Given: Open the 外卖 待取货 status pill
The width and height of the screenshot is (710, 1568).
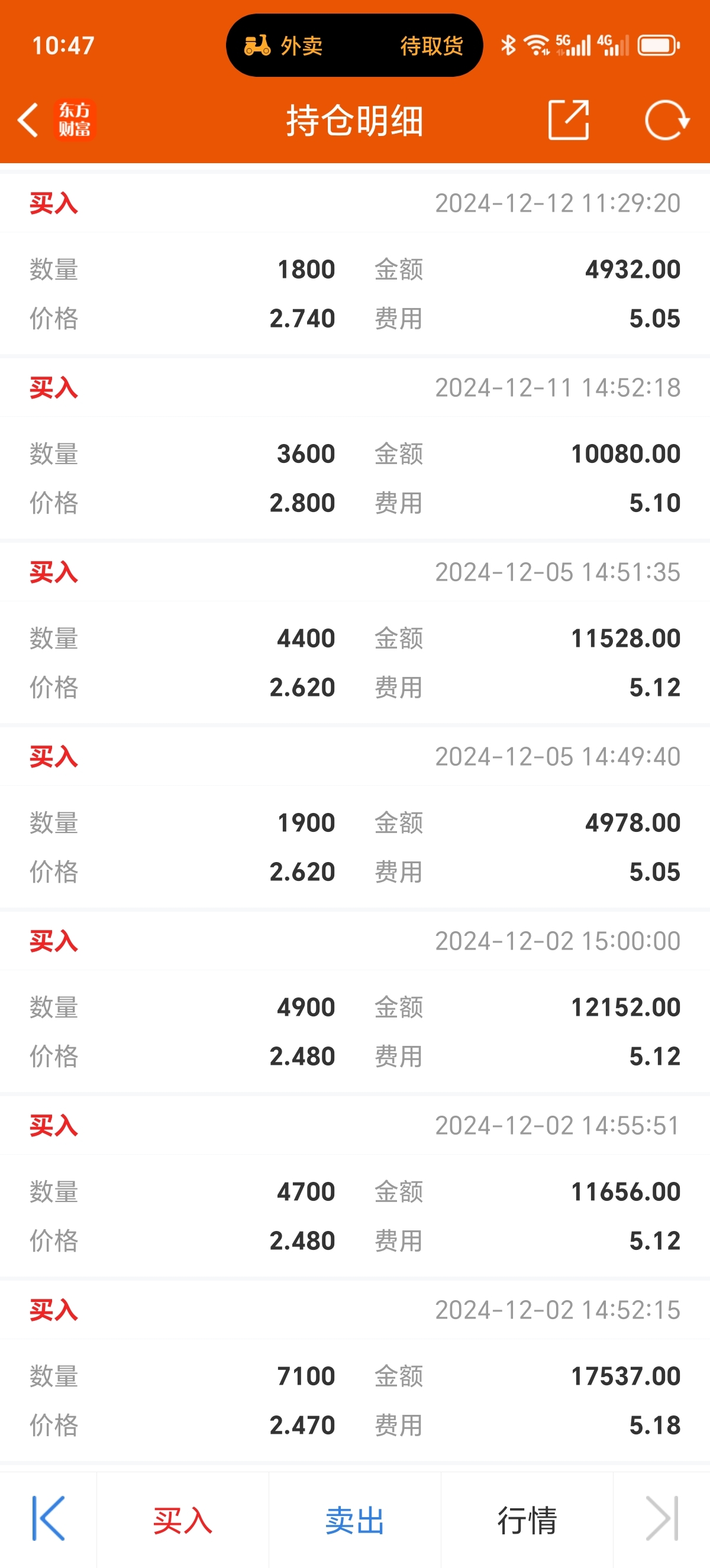Looking at the screenshot, I should 354,46.
